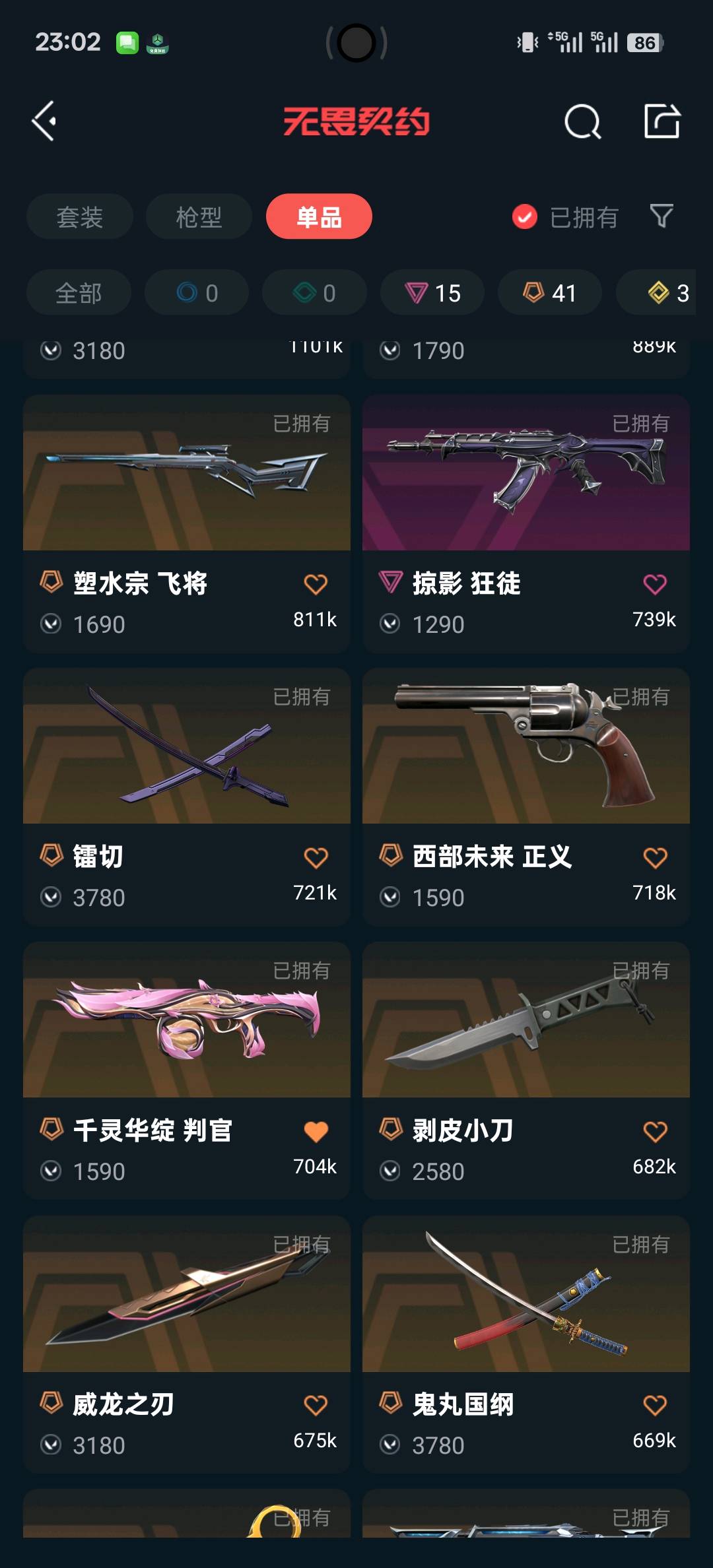
Task: Select the 单品 tab
Action: tap(319, 216)
